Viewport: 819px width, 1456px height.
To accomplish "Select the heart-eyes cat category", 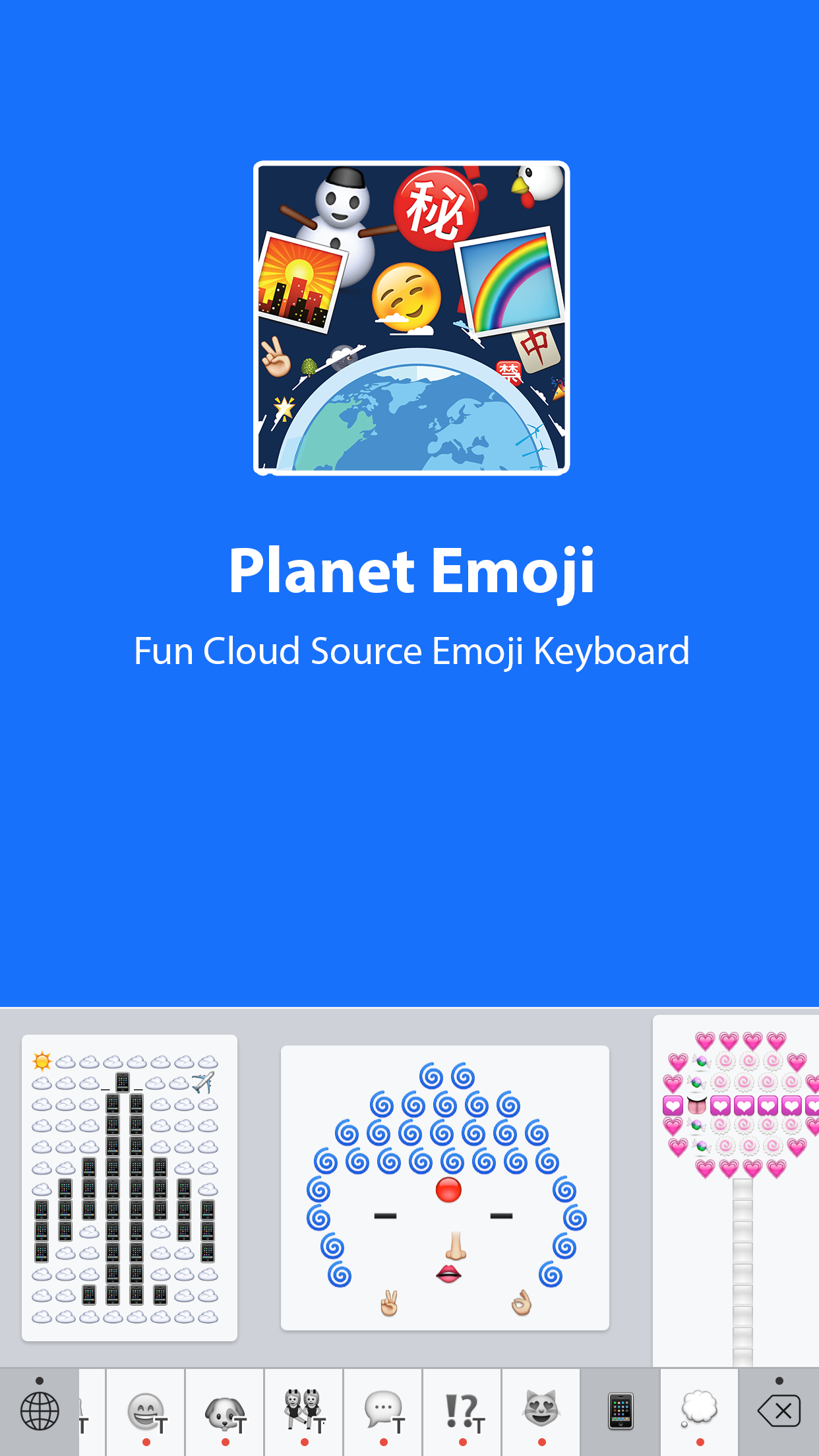I will pos(541,1412).
